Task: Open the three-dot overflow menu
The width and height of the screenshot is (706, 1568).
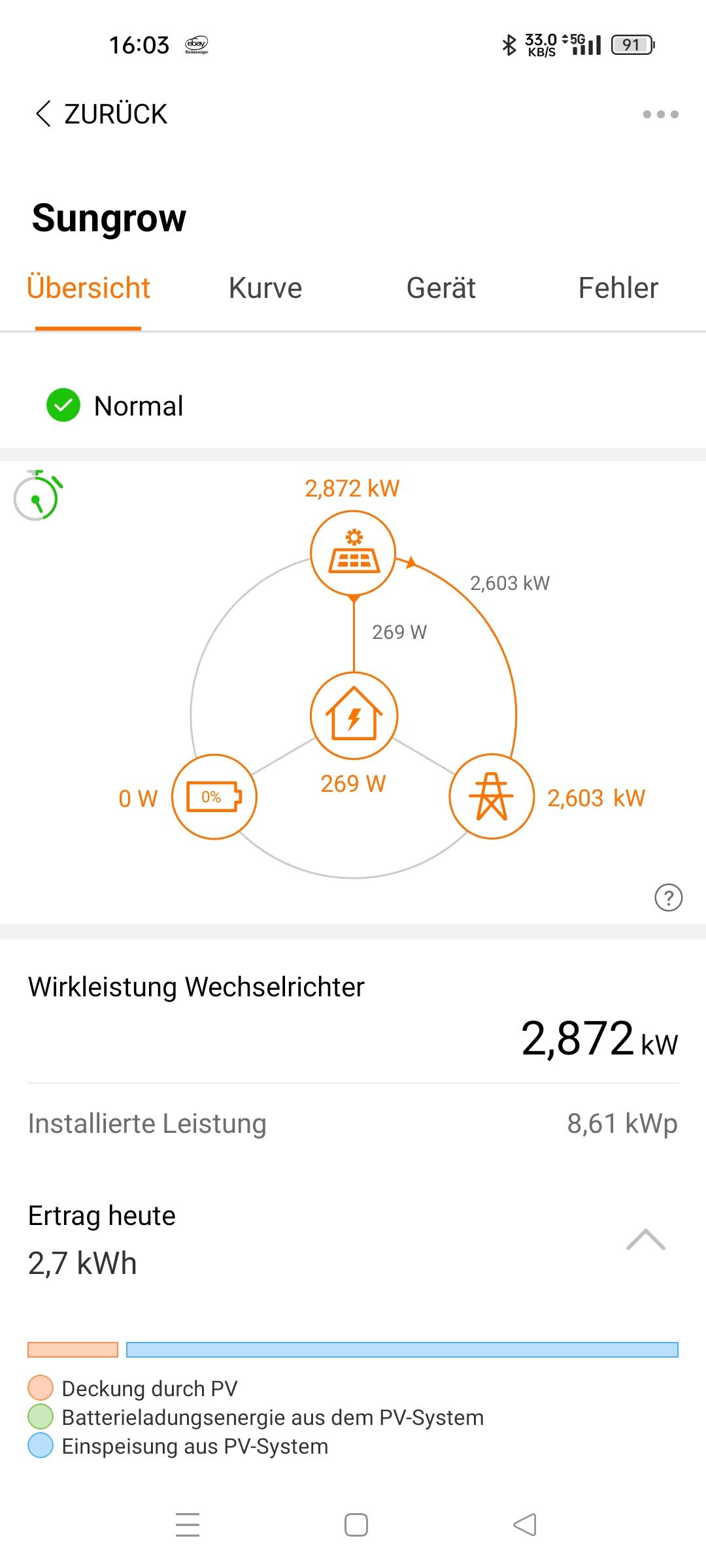Action: point(660,114)
